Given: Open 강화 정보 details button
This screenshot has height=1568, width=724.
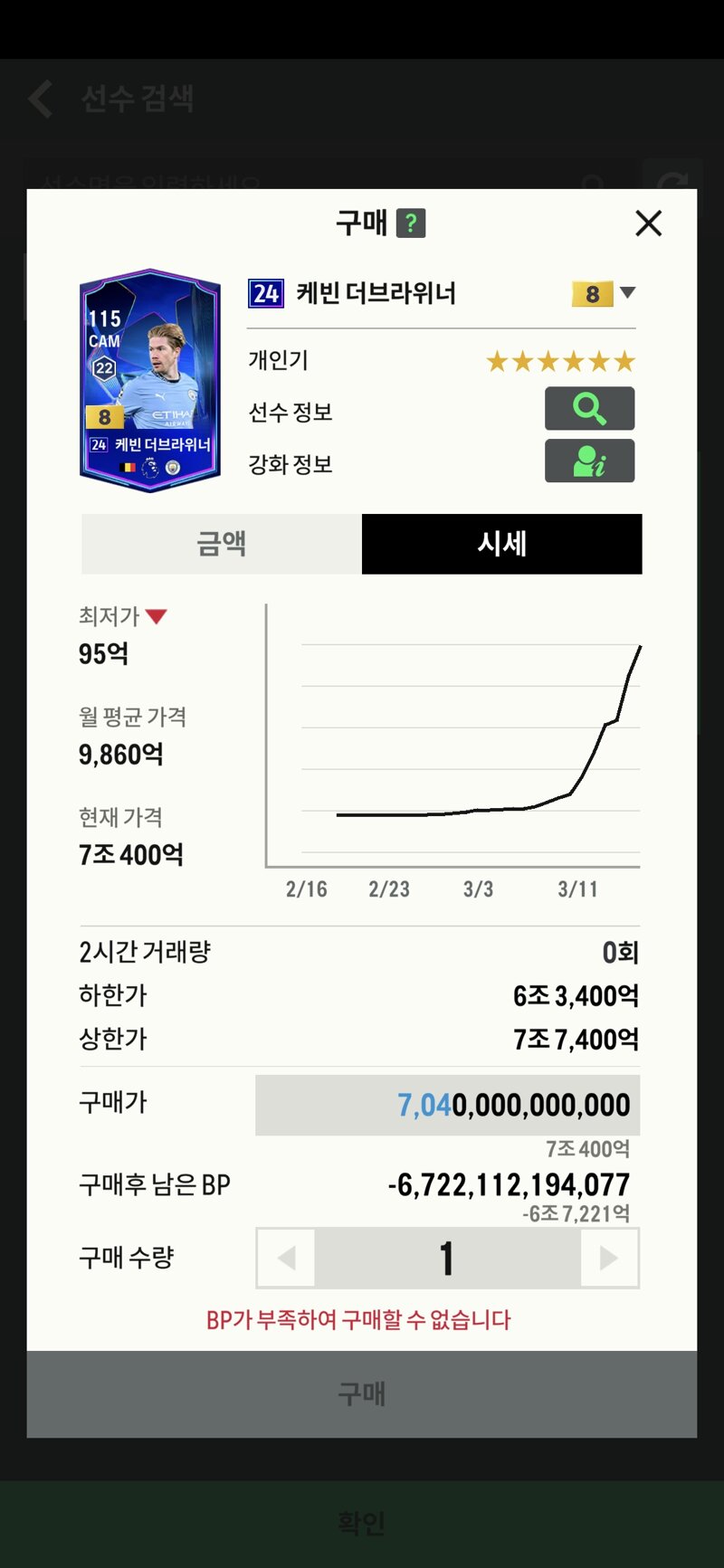Looking at the screenshot, I should click(x=589, y=461).
